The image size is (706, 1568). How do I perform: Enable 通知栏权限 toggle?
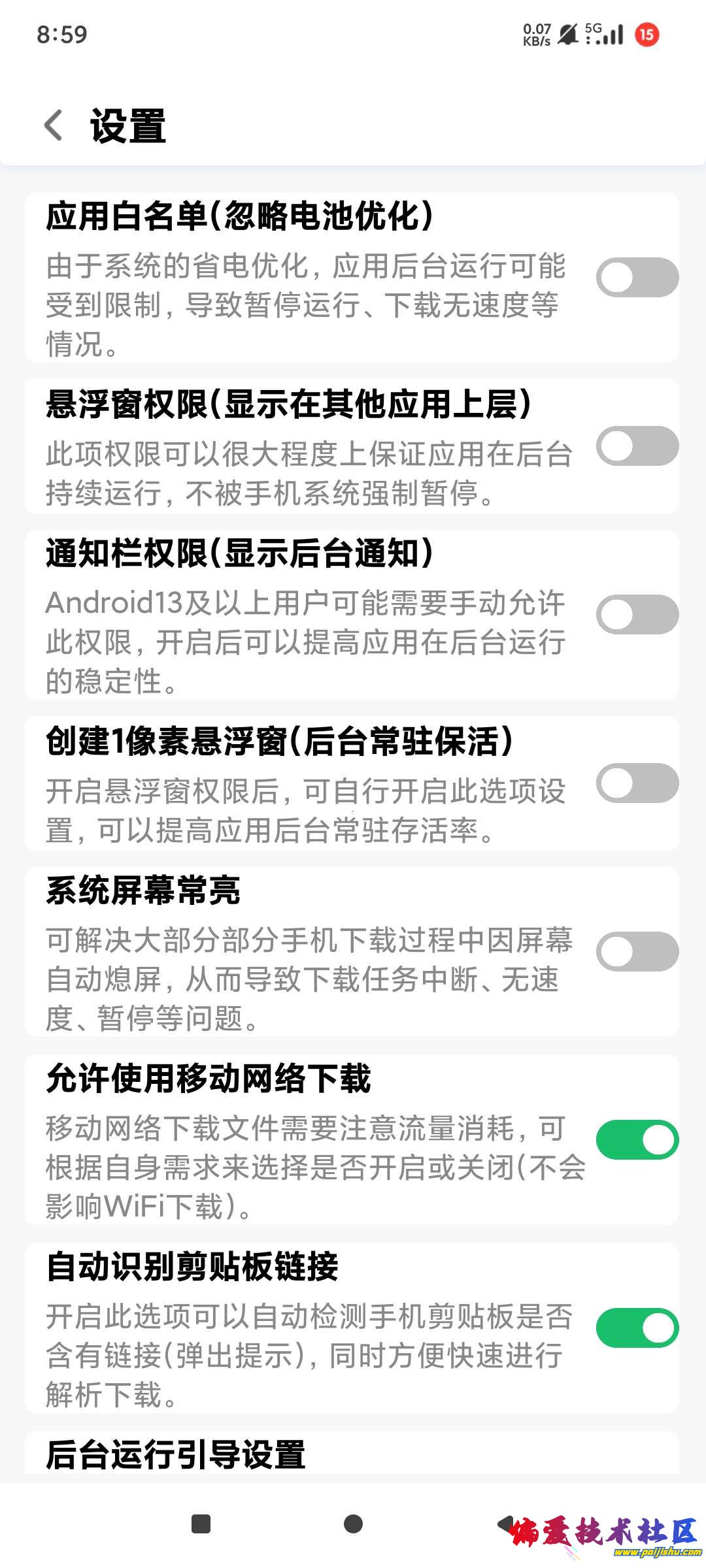pyautogui.click(x=637, y=615)
